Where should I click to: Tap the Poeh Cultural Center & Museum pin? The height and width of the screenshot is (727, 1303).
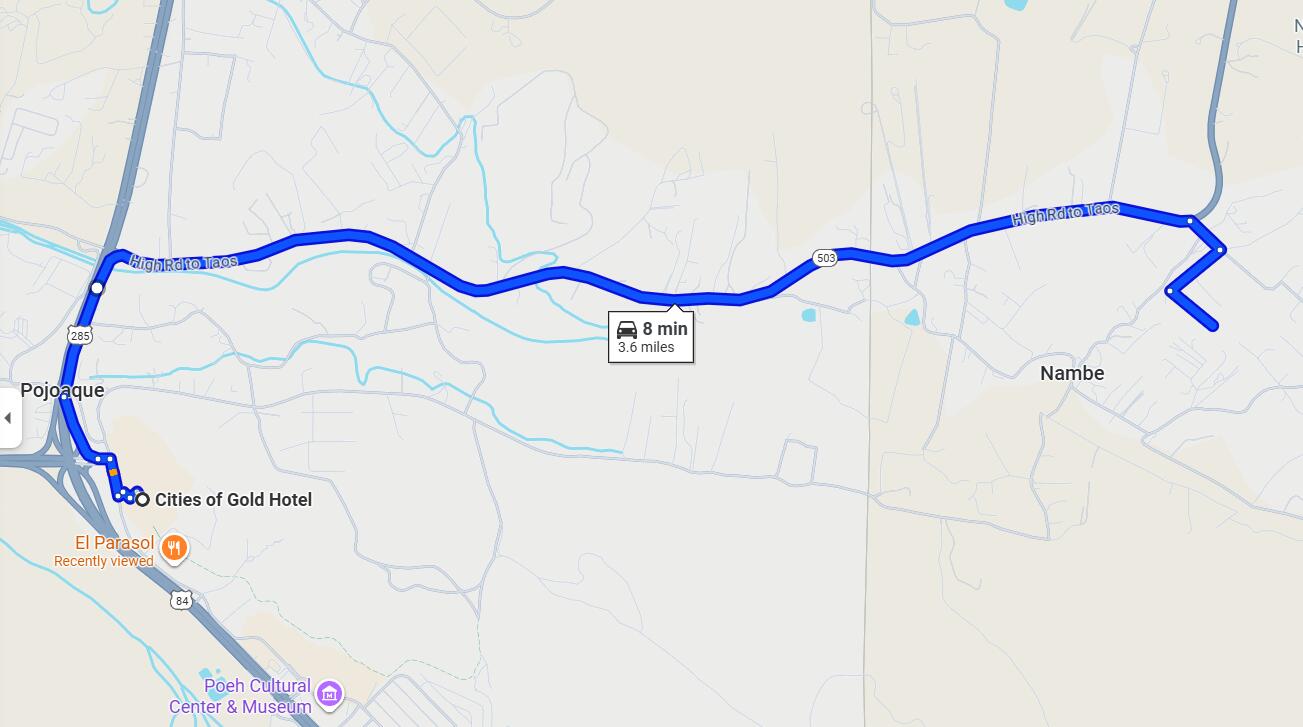point(329,692)
